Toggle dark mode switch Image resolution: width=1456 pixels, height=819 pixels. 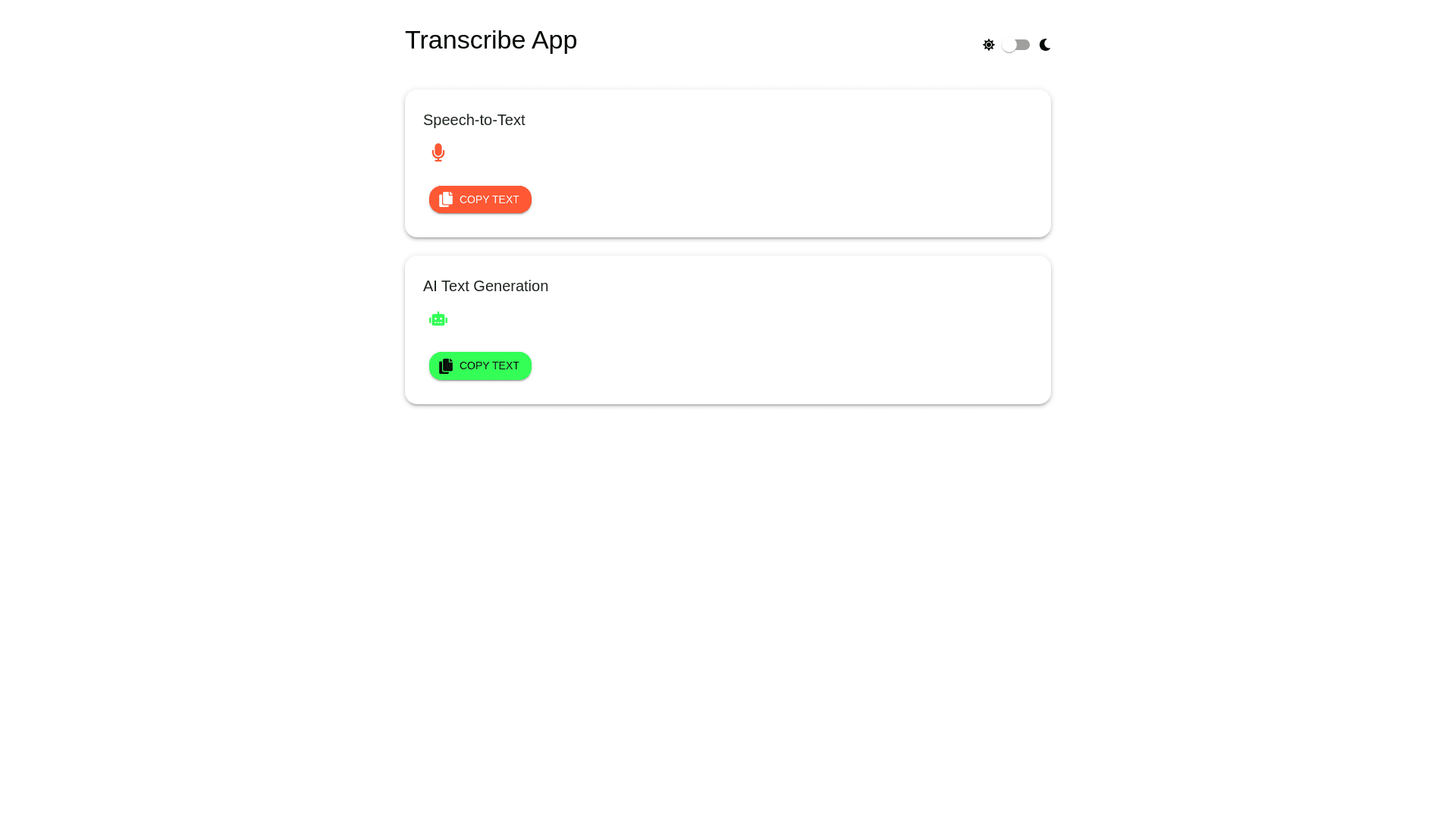tap(1015, 45)
